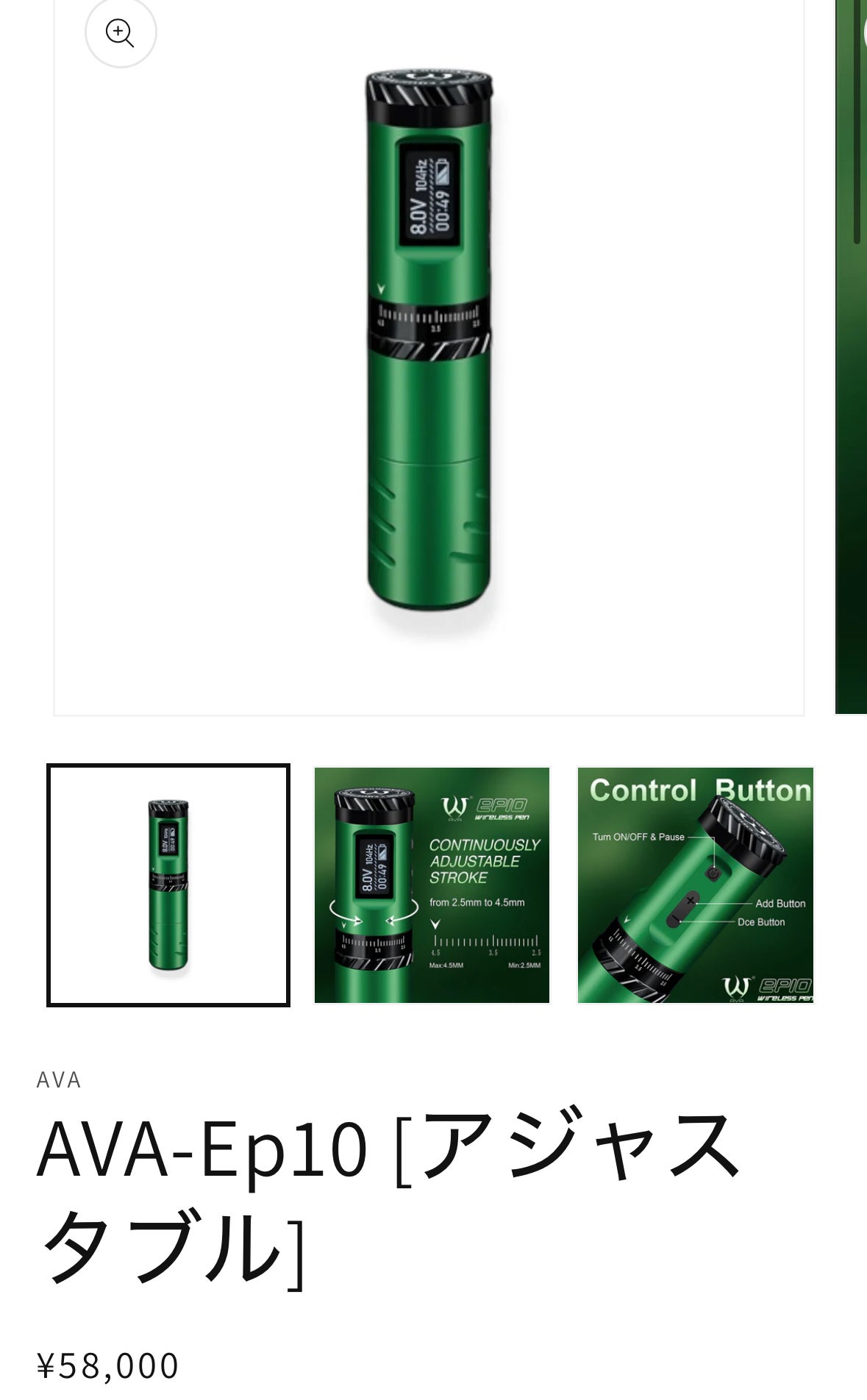Select the first thumbnail of the green pen
867x1400 pixels.
[x=168, y=885]
